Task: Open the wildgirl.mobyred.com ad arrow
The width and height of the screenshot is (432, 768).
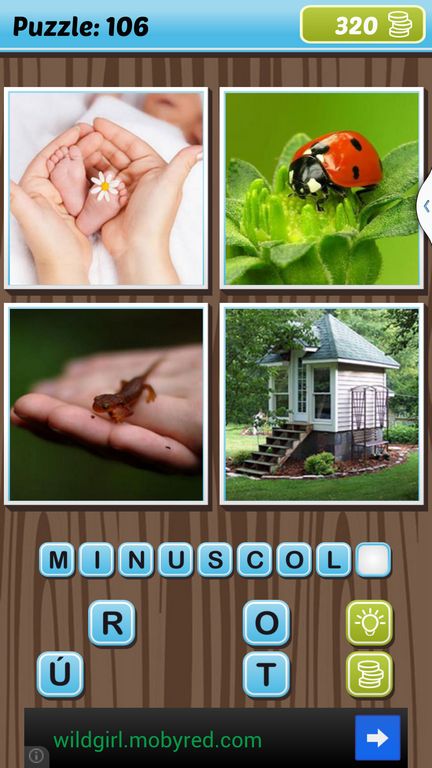Action: pyautogui.click(x=378, y=738)
